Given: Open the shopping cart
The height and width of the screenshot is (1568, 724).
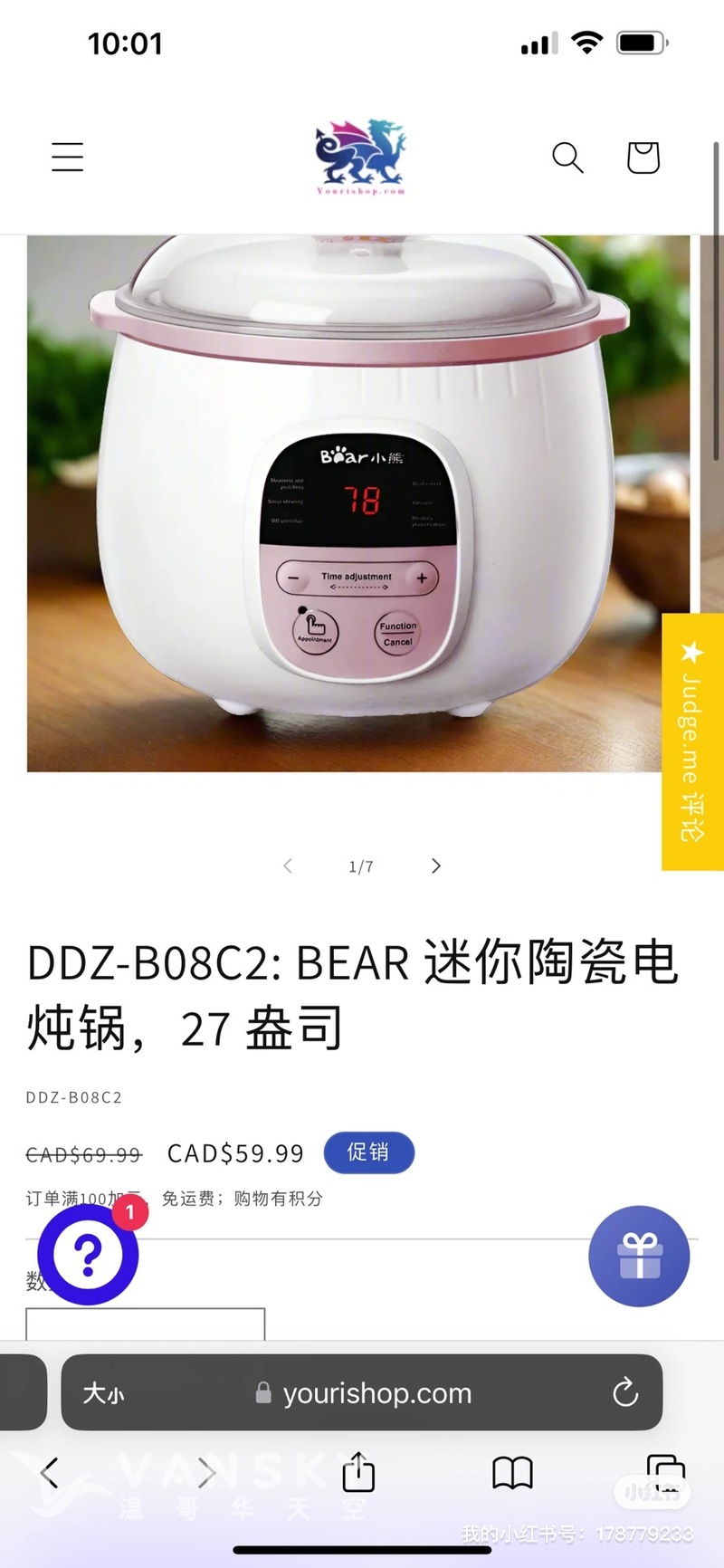Looking at the screenshot, I should (643, 158).
